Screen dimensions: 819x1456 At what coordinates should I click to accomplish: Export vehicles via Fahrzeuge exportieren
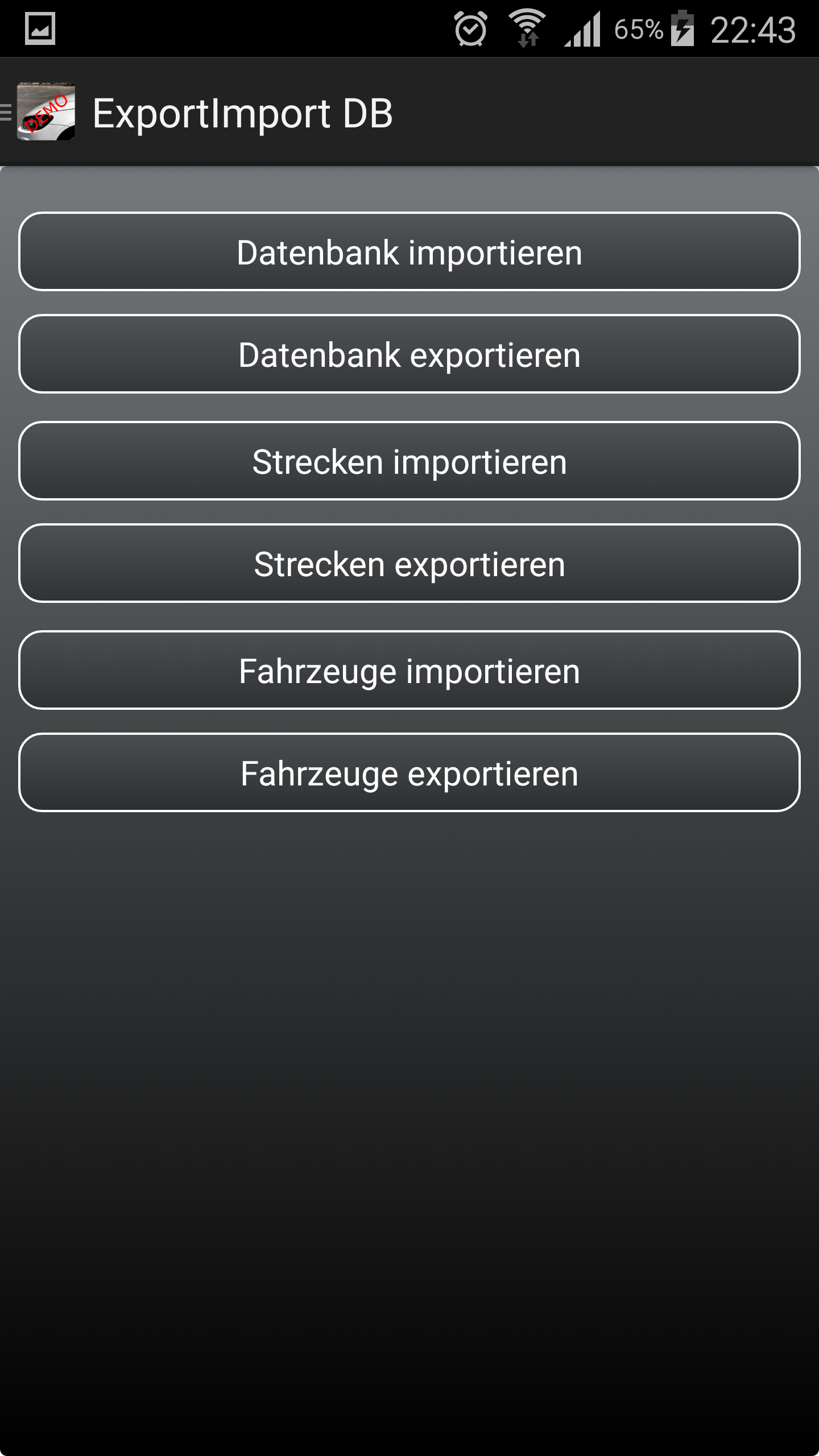409,773
